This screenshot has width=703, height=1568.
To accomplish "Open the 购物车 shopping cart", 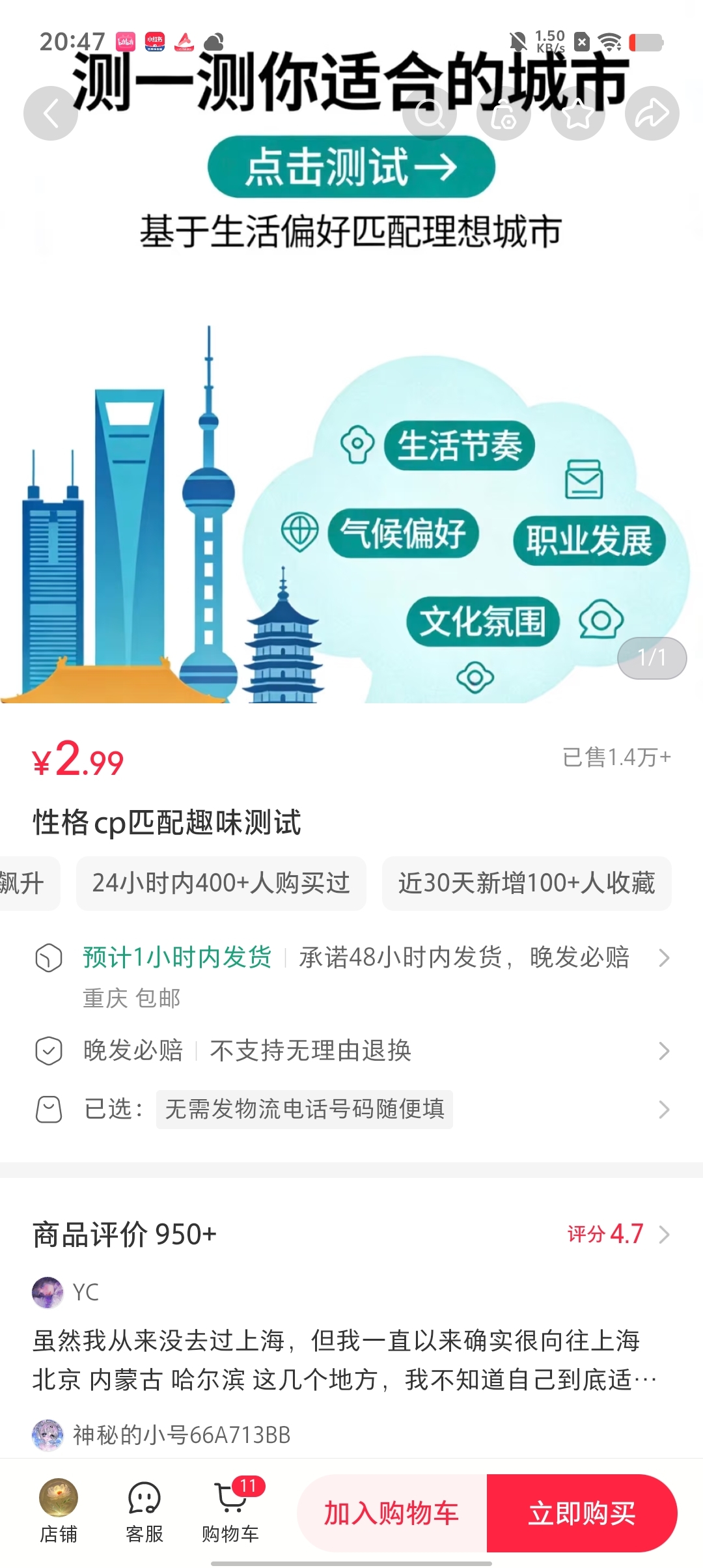I will 230,1511.
